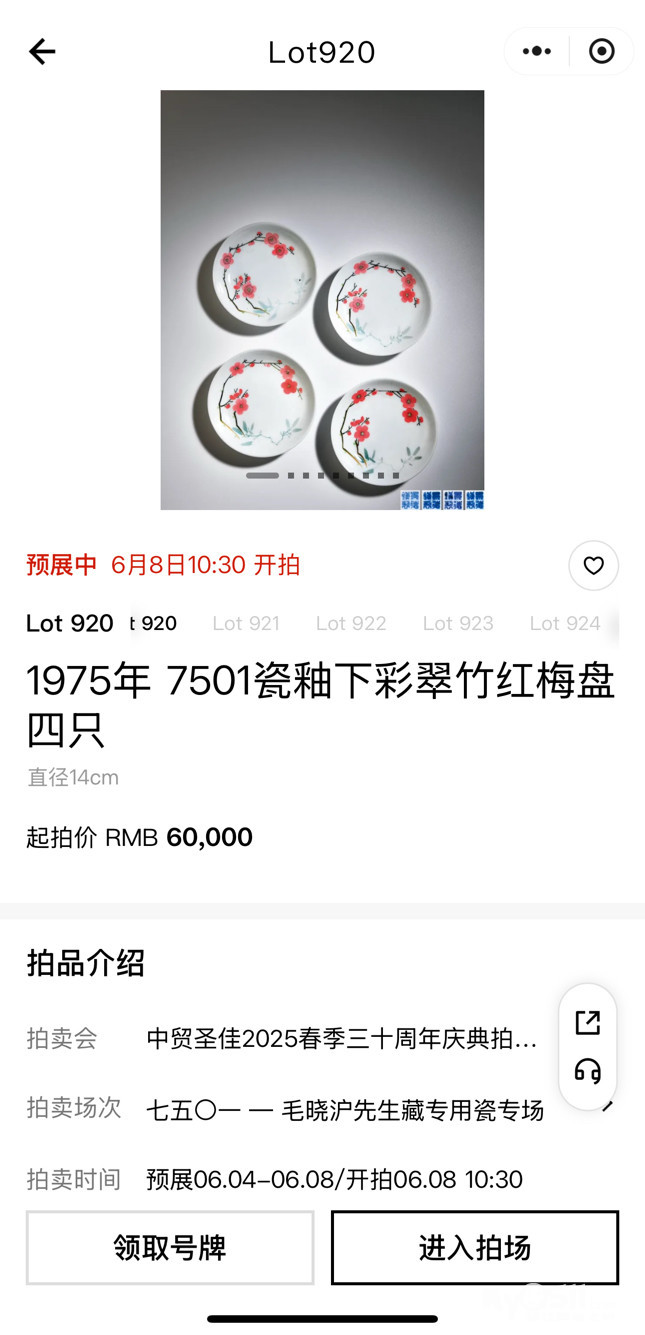Close the mini program with the circle icon
Viewport: 645px width, 1335px height.
pyautogui.click(x=601, y=52)
